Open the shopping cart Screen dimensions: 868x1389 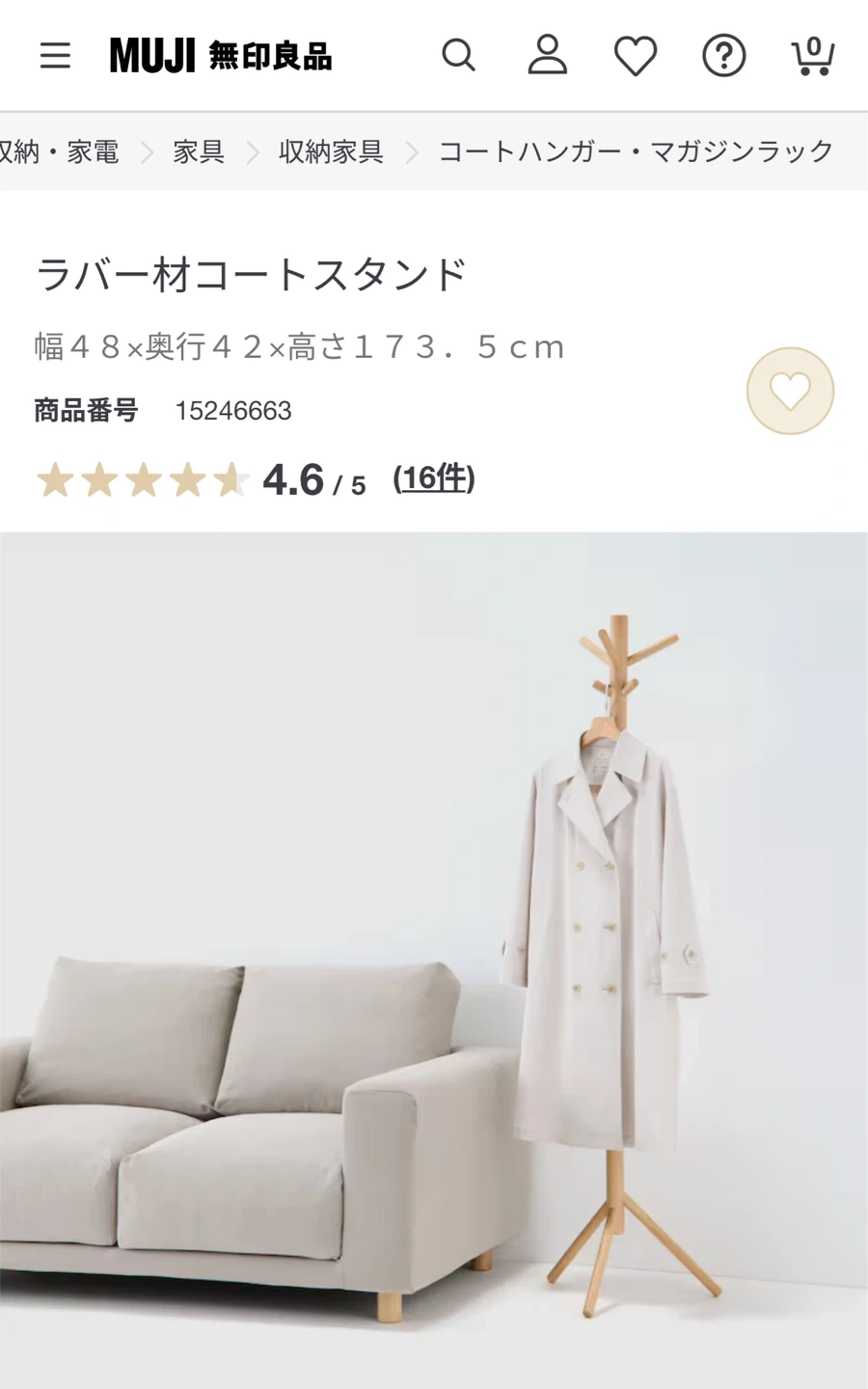coord(812,56)
